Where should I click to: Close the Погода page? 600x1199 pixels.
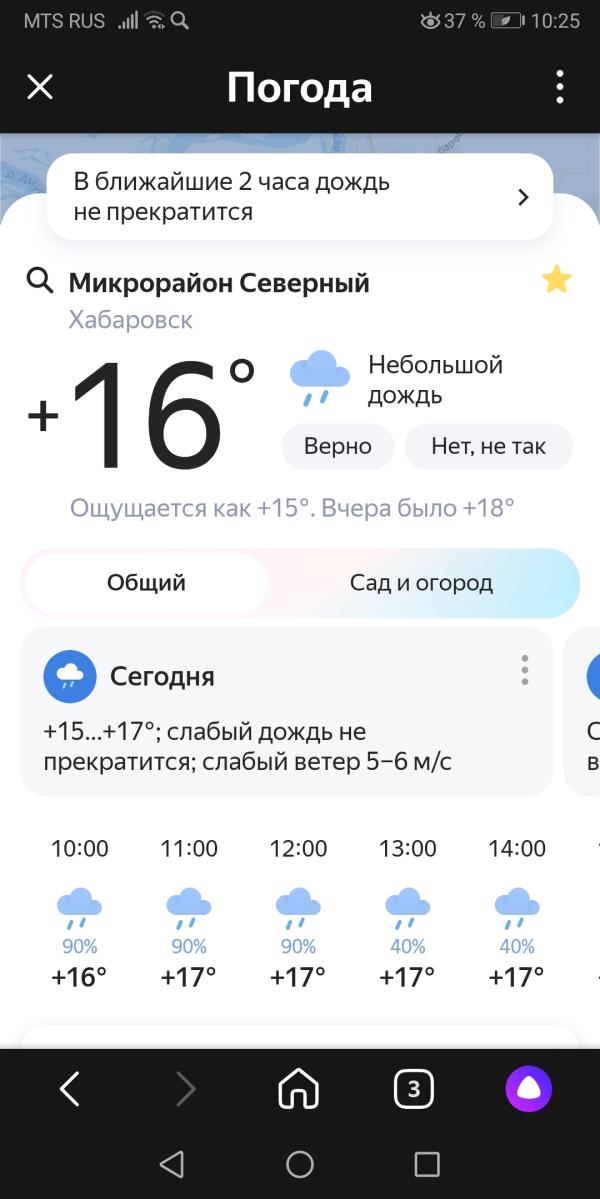(40, 87)
